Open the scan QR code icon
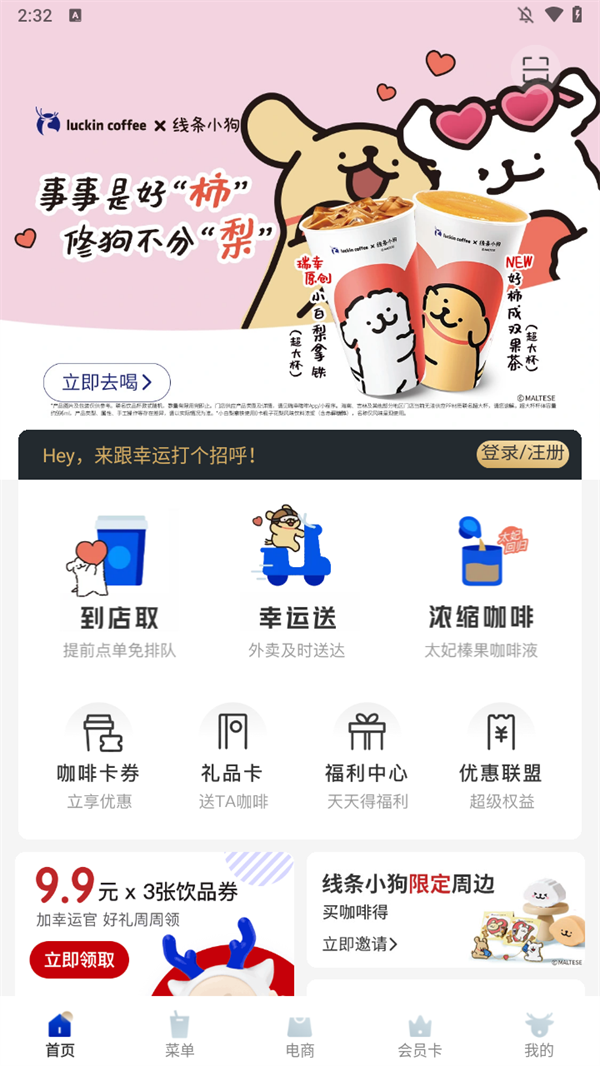The image size is (600, 1066). tap(536, 70)
